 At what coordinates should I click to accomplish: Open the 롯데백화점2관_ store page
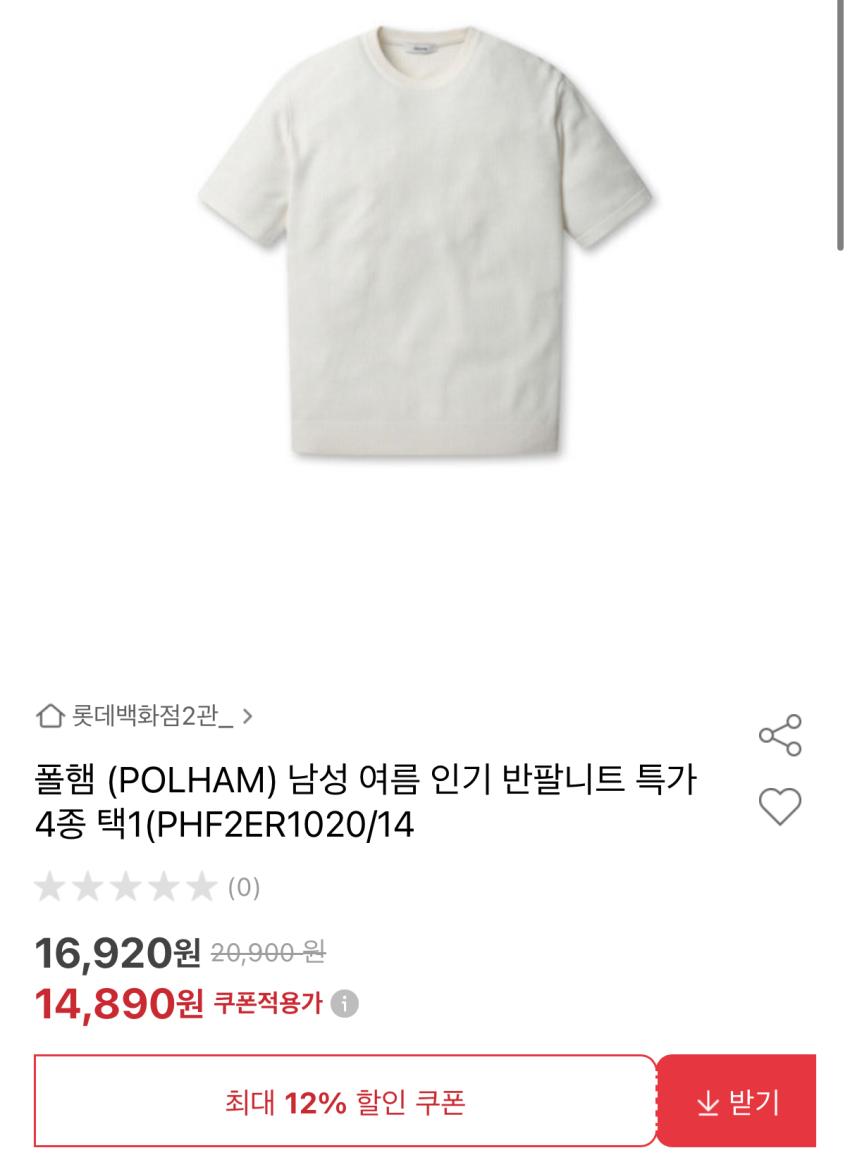point(144,716)
